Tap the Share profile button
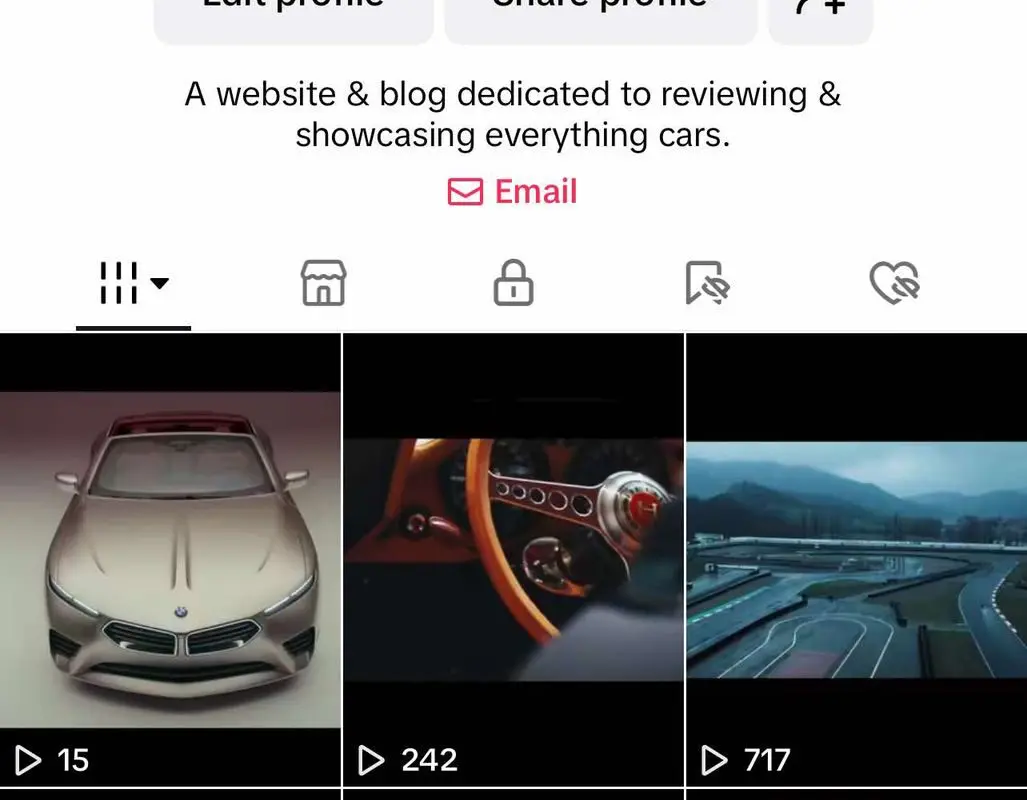Image resolution: width=1027 pixels, height=800 pixels. pyautogui.click(x=600, y=15)
